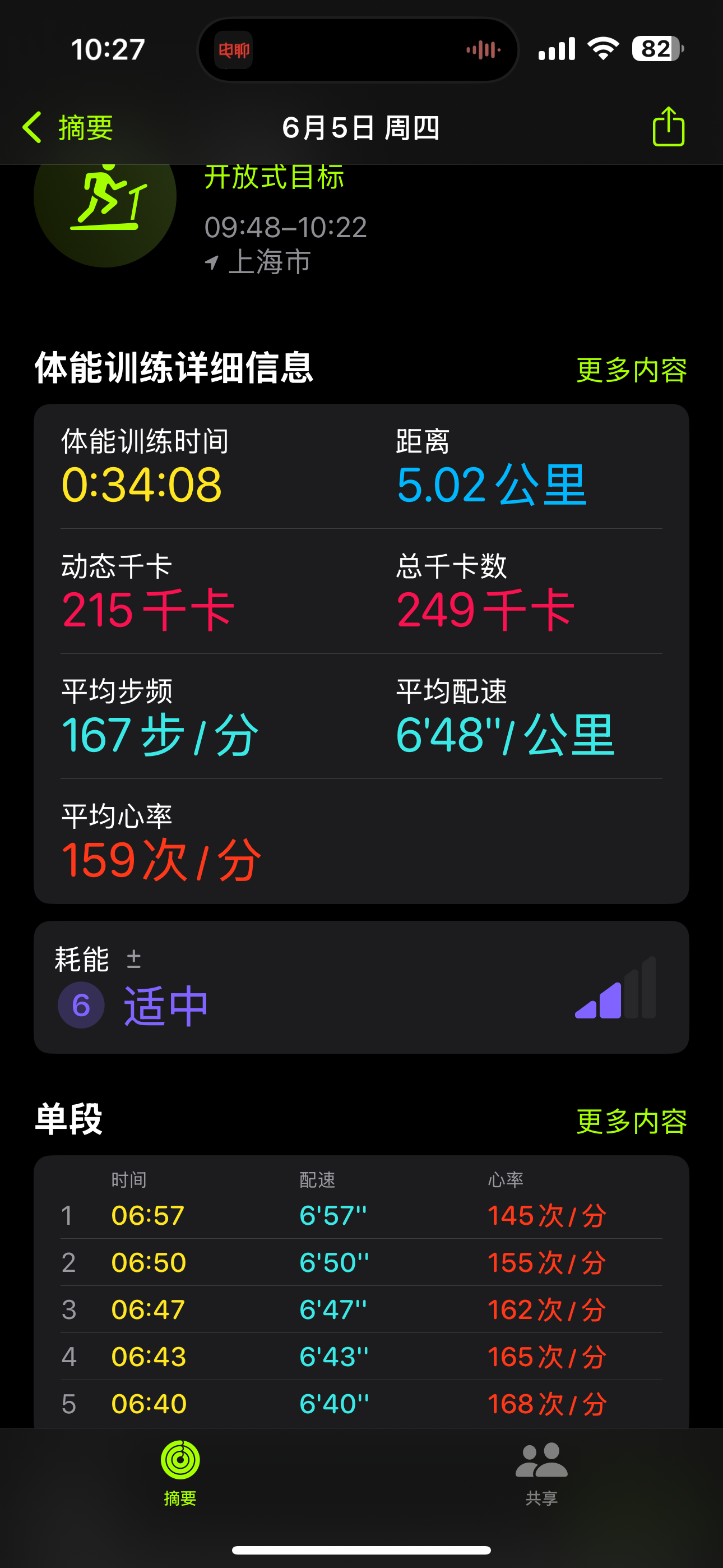723x1568 pixels.
Task: Open the 单段 splits table
Action: [361, 1291]
